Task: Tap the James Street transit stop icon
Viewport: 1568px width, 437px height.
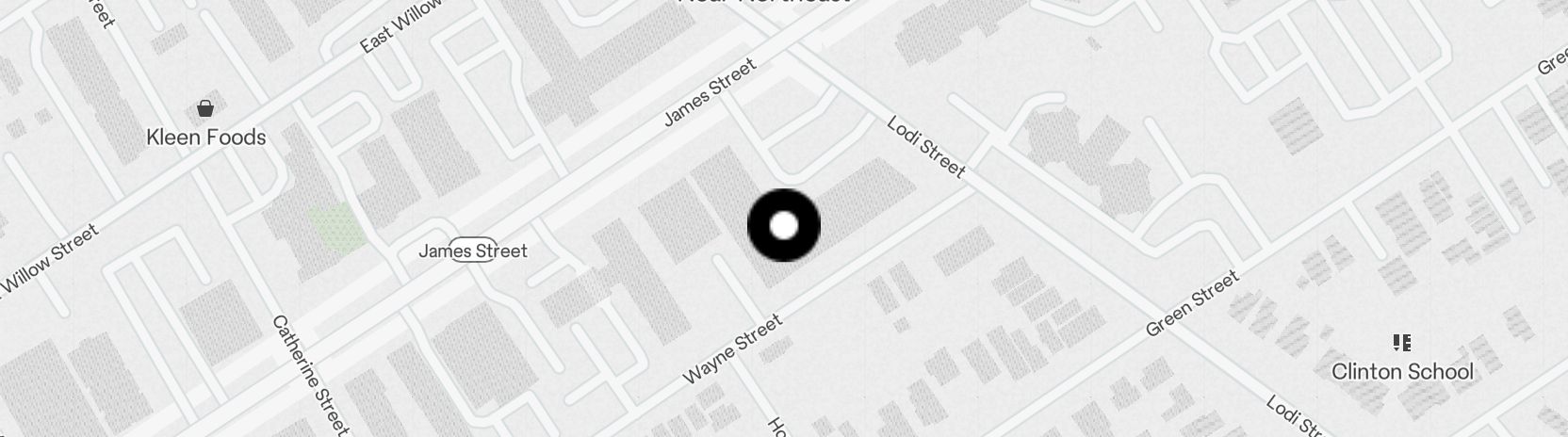Action: 473,251
